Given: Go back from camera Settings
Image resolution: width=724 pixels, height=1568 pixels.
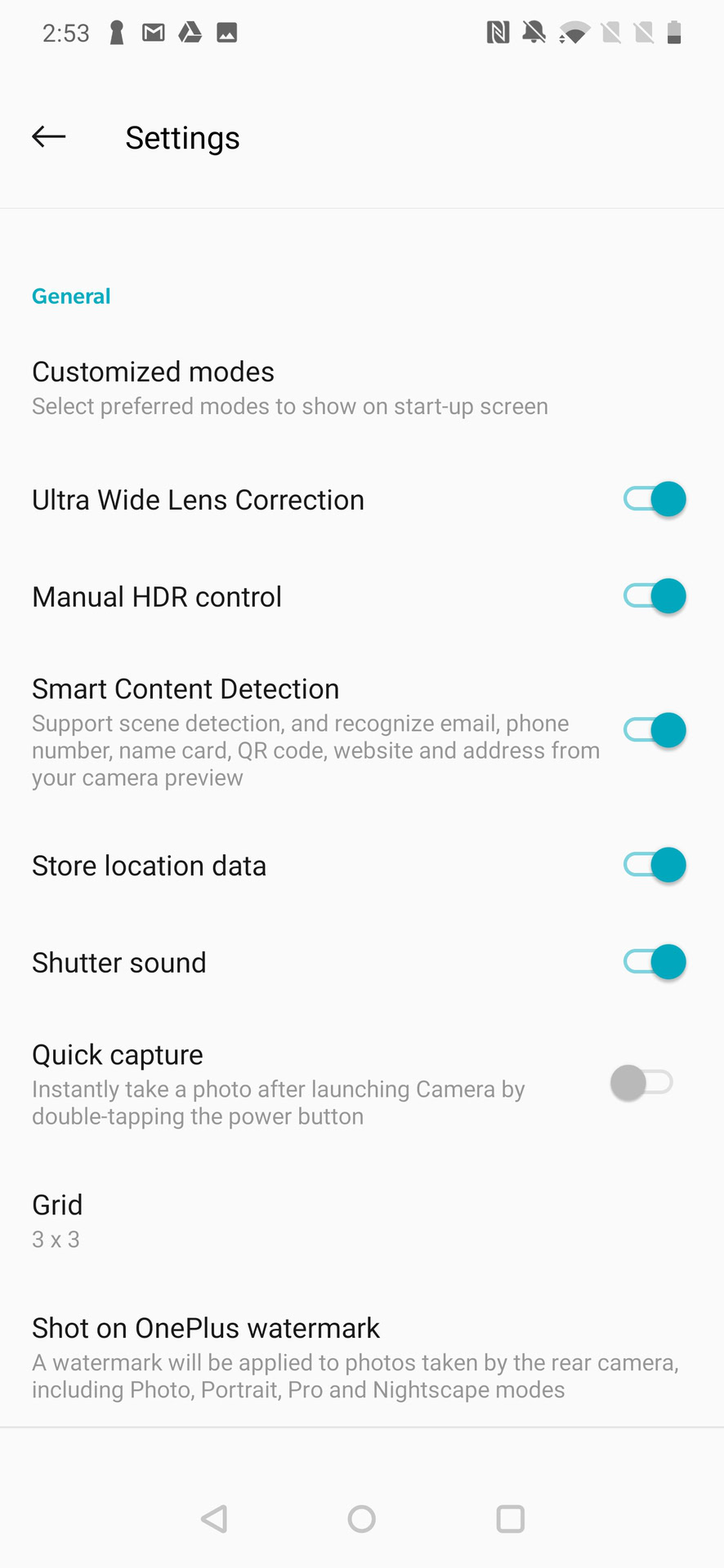Looking at the screenshot, I should click(49, 137).
